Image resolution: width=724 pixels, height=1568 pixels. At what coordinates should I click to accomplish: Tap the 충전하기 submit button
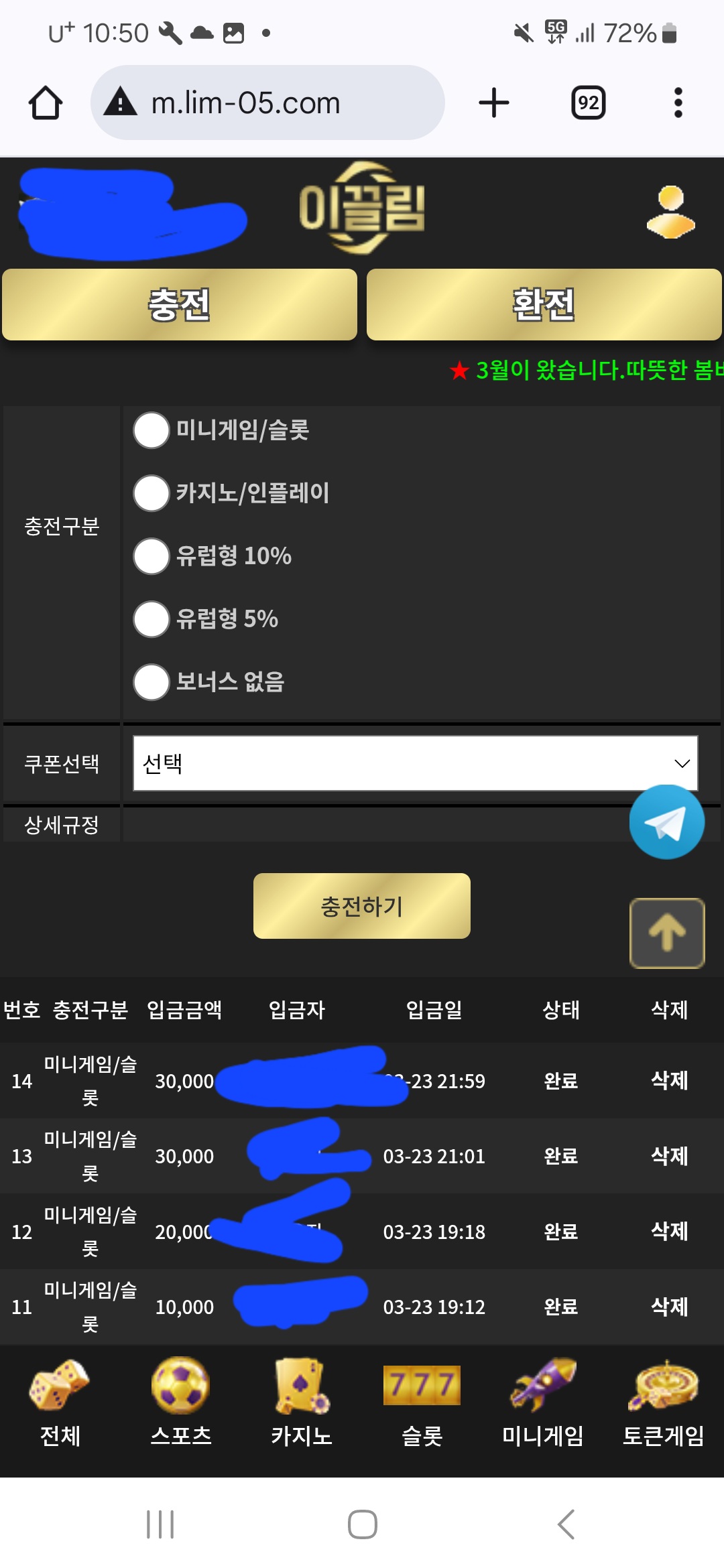tap(362, 906)
